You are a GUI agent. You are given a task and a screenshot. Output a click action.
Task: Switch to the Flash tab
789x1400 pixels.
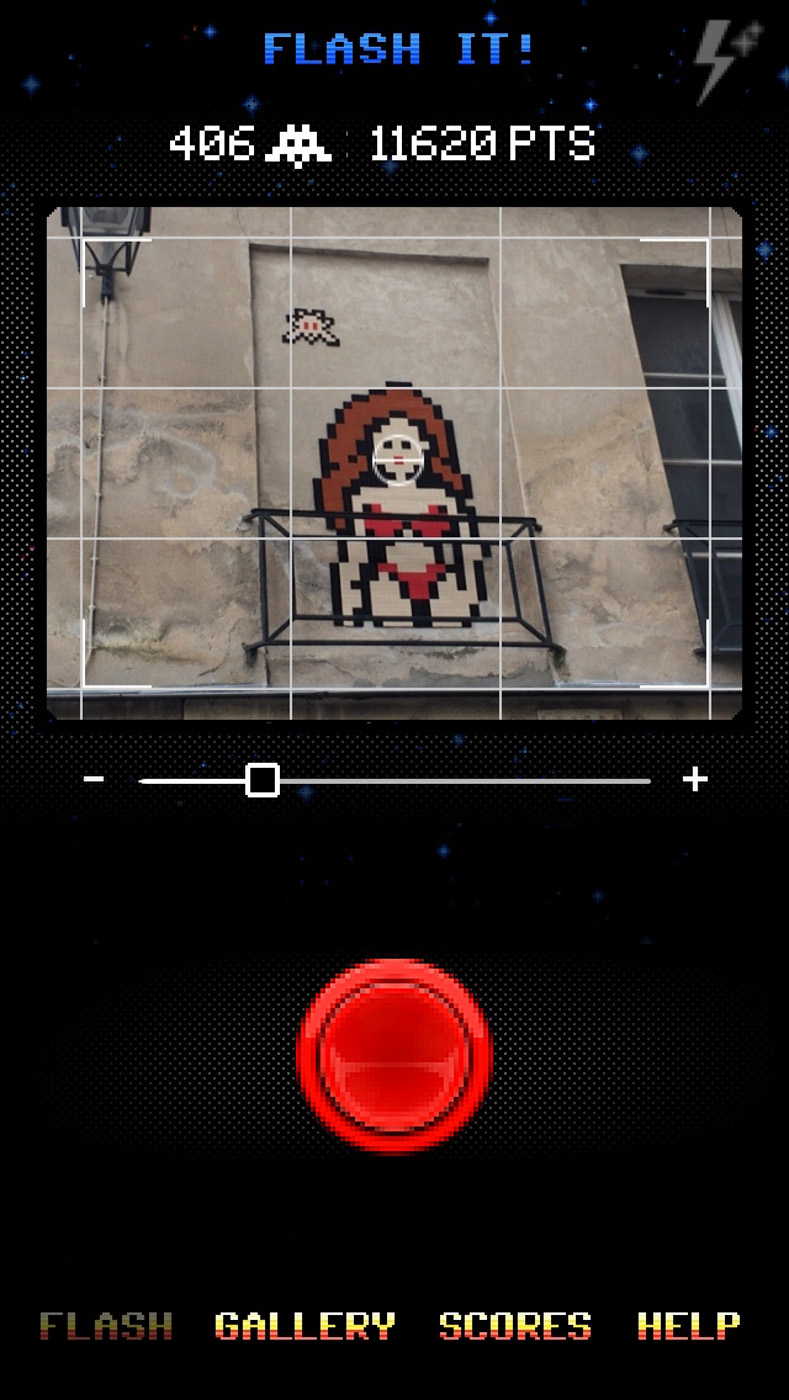[x=106, y=1326]
